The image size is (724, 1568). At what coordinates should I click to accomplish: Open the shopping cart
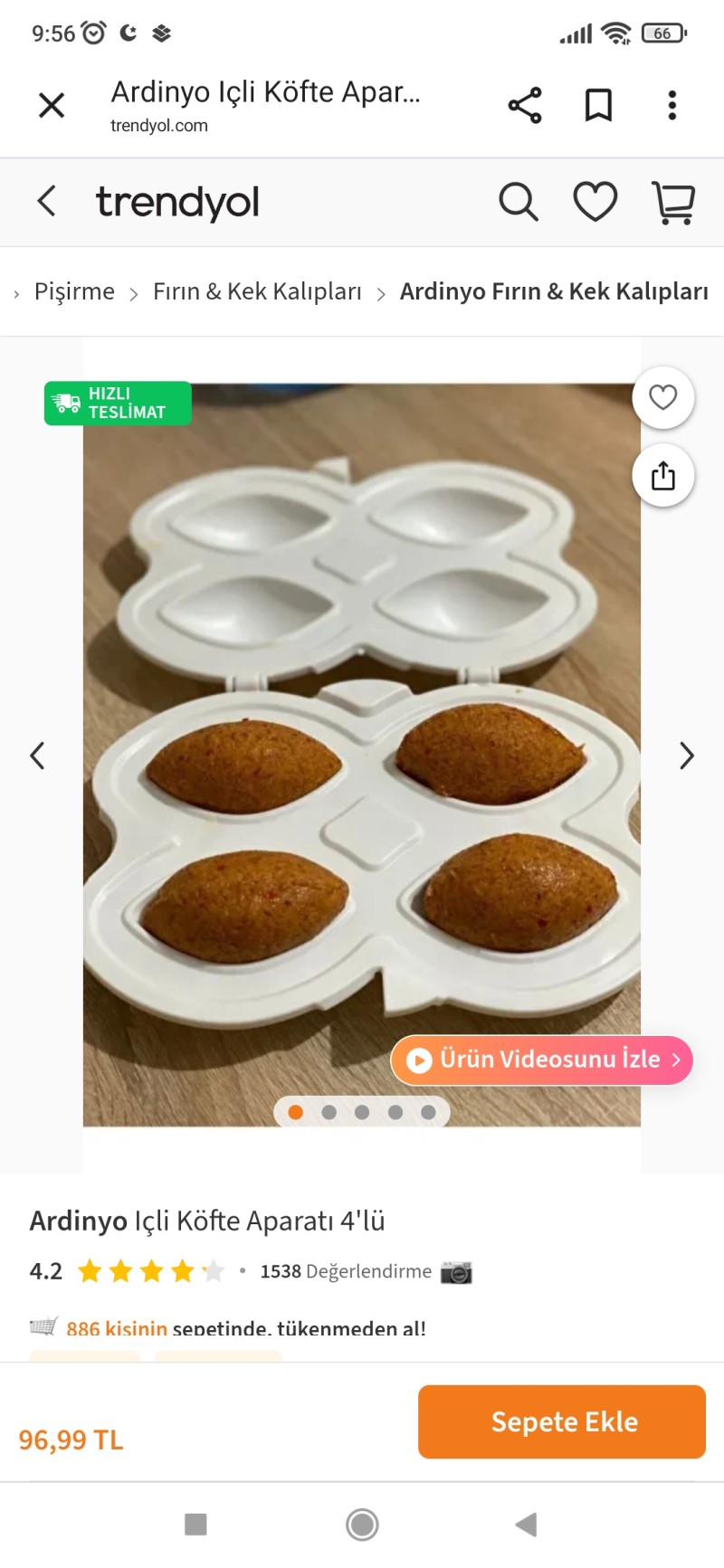tap(673, 202)
